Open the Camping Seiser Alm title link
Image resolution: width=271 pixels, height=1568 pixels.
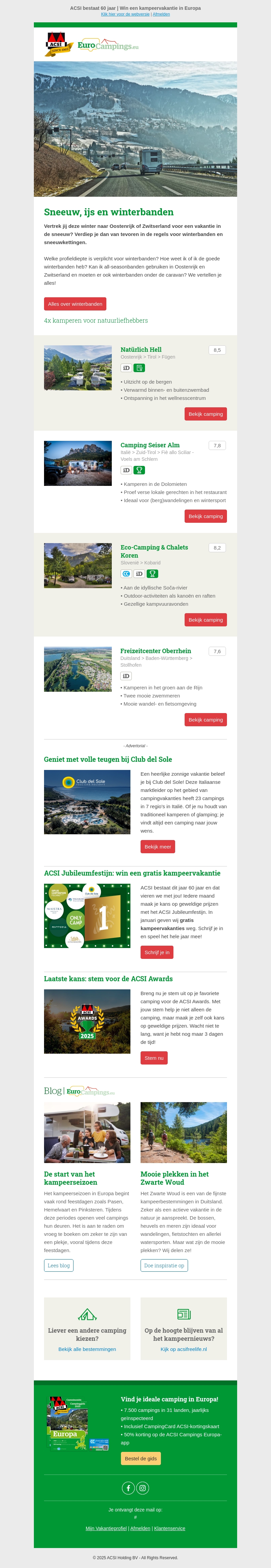pos(150,445)
